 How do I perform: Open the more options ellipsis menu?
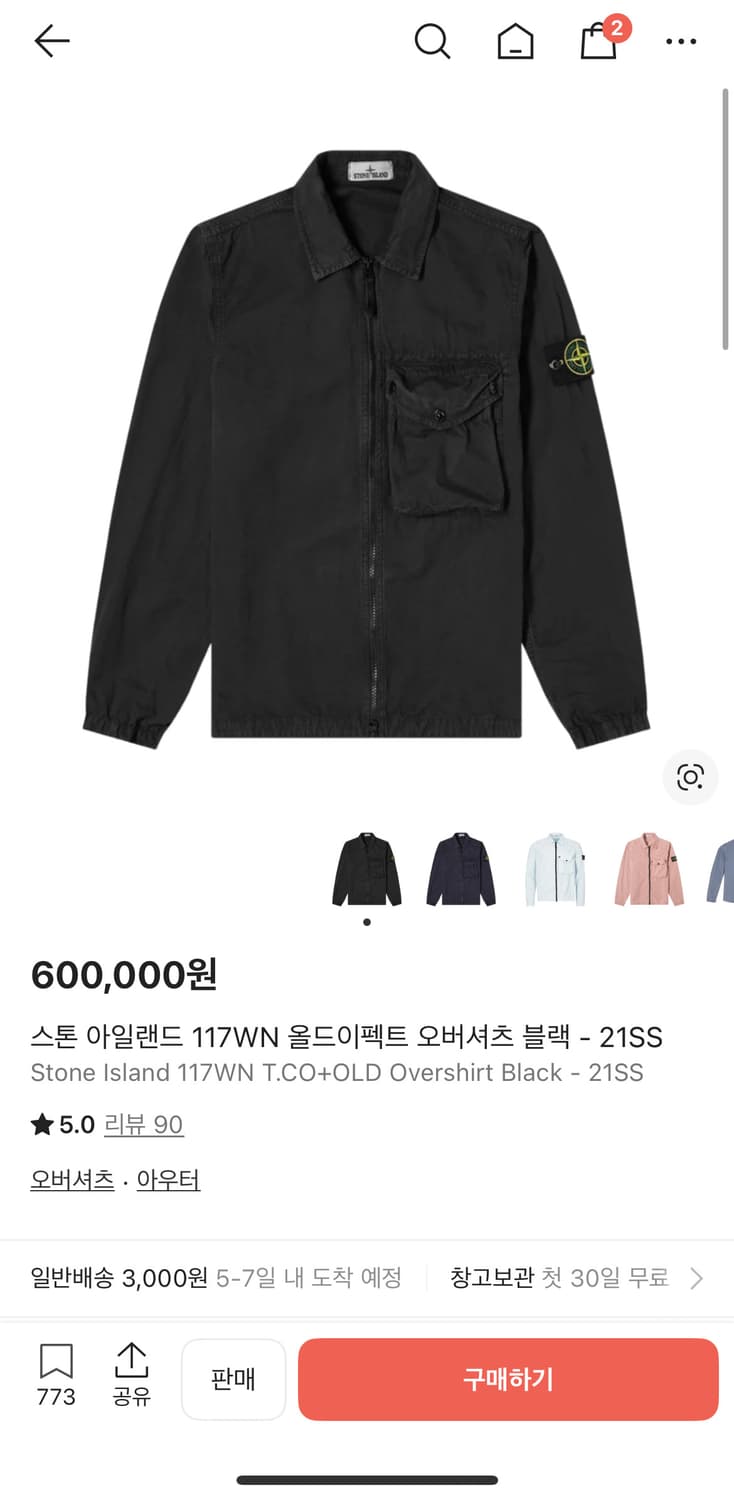pos(681,42)
